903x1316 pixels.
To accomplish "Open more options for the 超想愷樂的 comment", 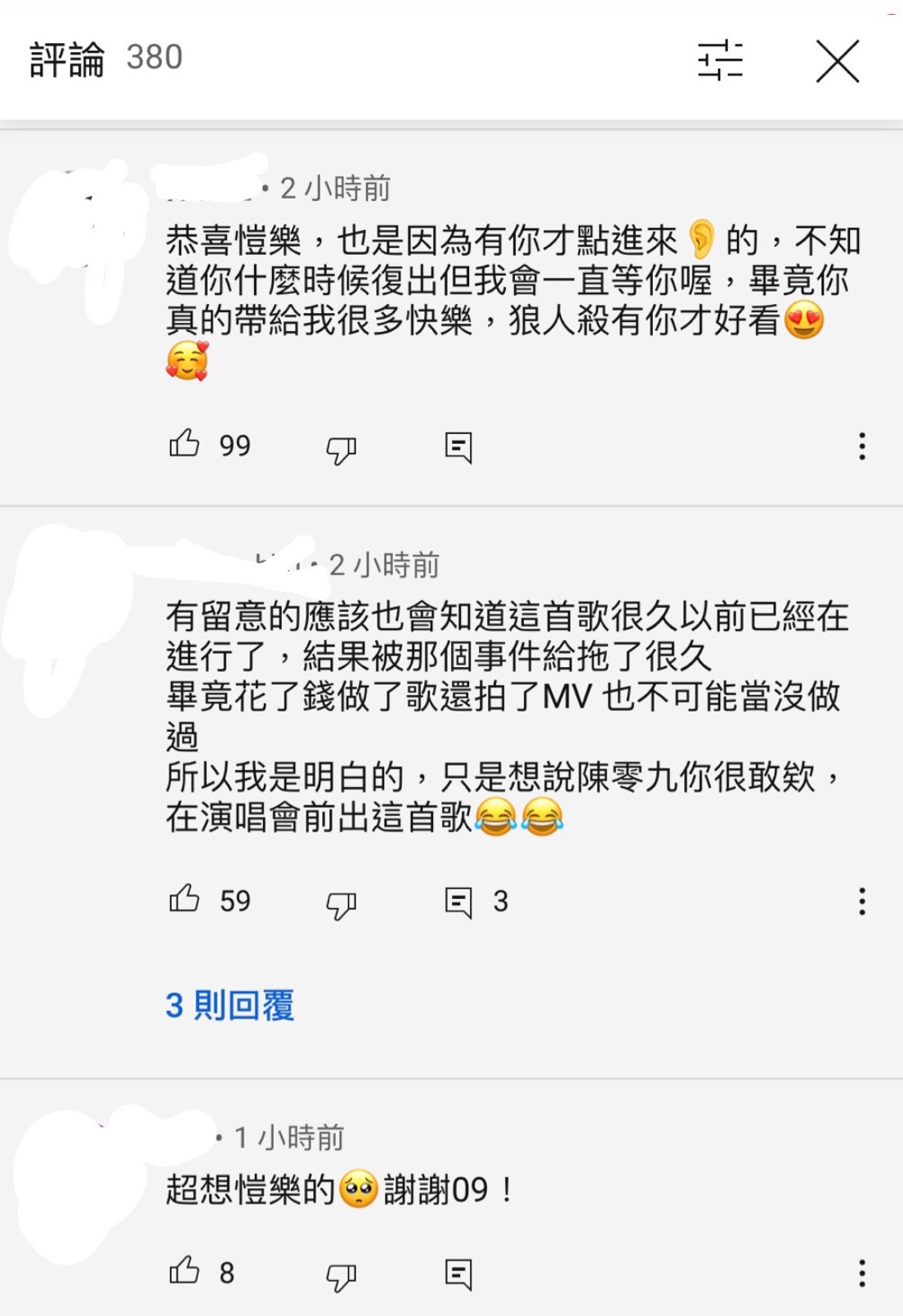I will 861,1273.
